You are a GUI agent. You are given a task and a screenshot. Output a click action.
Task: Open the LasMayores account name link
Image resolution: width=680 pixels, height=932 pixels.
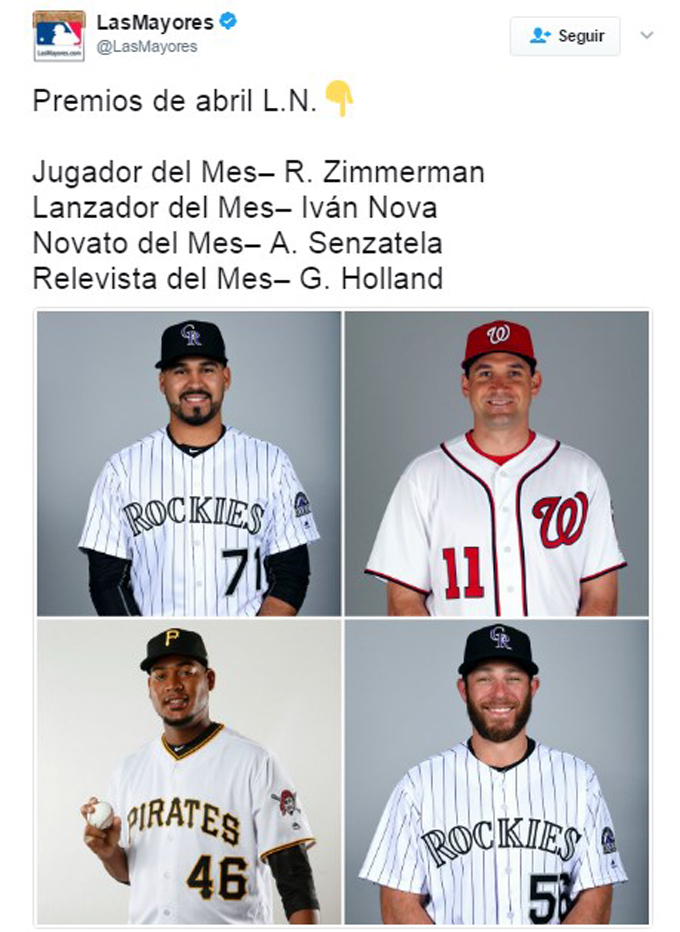pos(155,21)
